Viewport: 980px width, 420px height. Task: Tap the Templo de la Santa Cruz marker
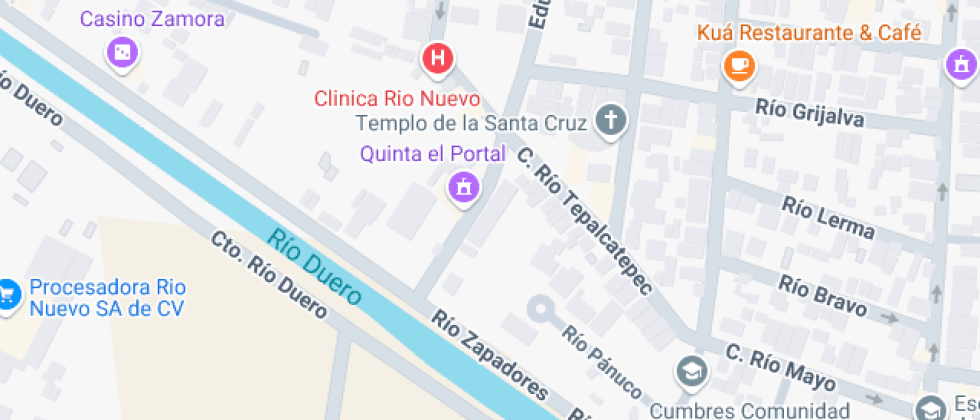[610, 122]
